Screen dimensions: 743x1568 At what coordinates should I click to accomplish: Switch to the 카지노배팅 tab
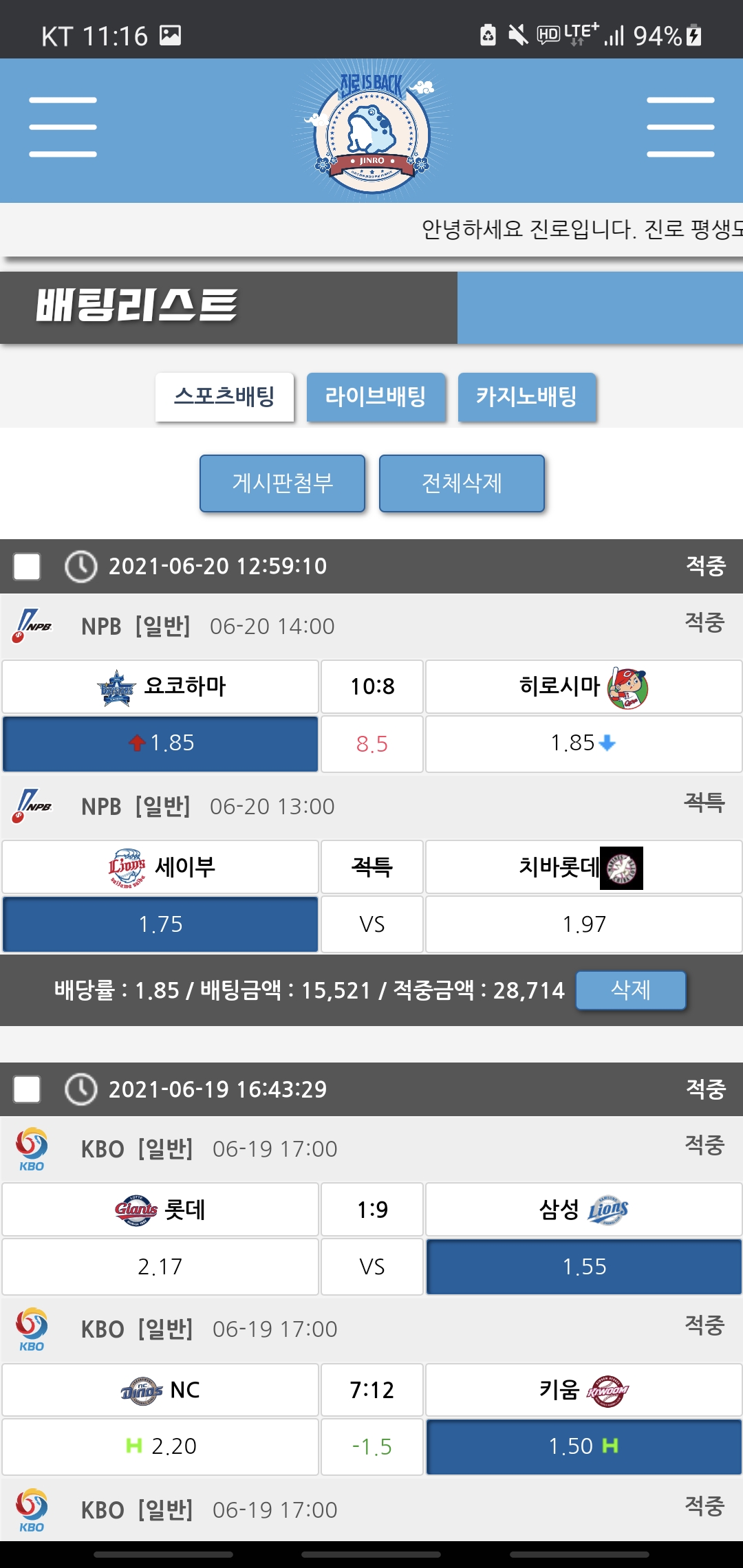526,397
